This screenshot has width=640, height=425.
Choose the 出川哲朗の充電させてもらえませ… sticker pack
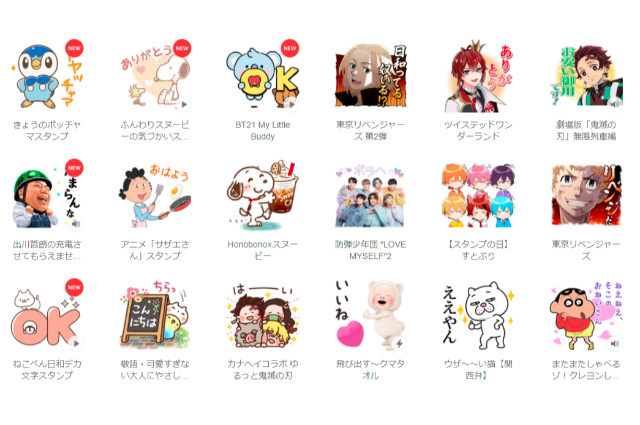click(x=48, y=196)
